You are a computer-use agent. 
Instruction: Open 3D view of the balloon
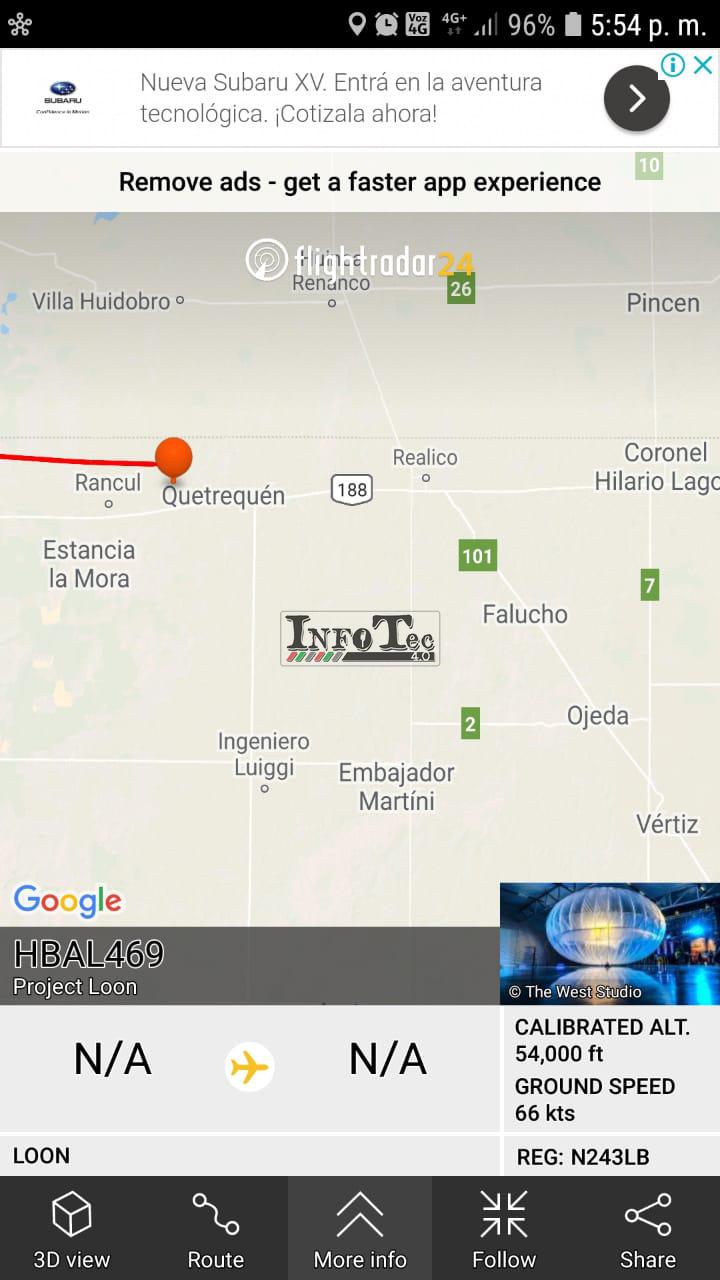tap(72, 1228)
